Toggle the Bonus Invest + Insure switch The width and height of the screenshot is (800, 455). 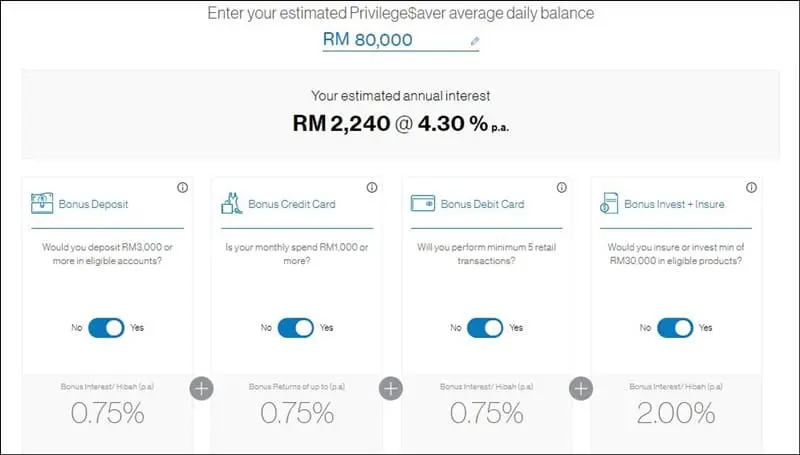pos(675,327)
